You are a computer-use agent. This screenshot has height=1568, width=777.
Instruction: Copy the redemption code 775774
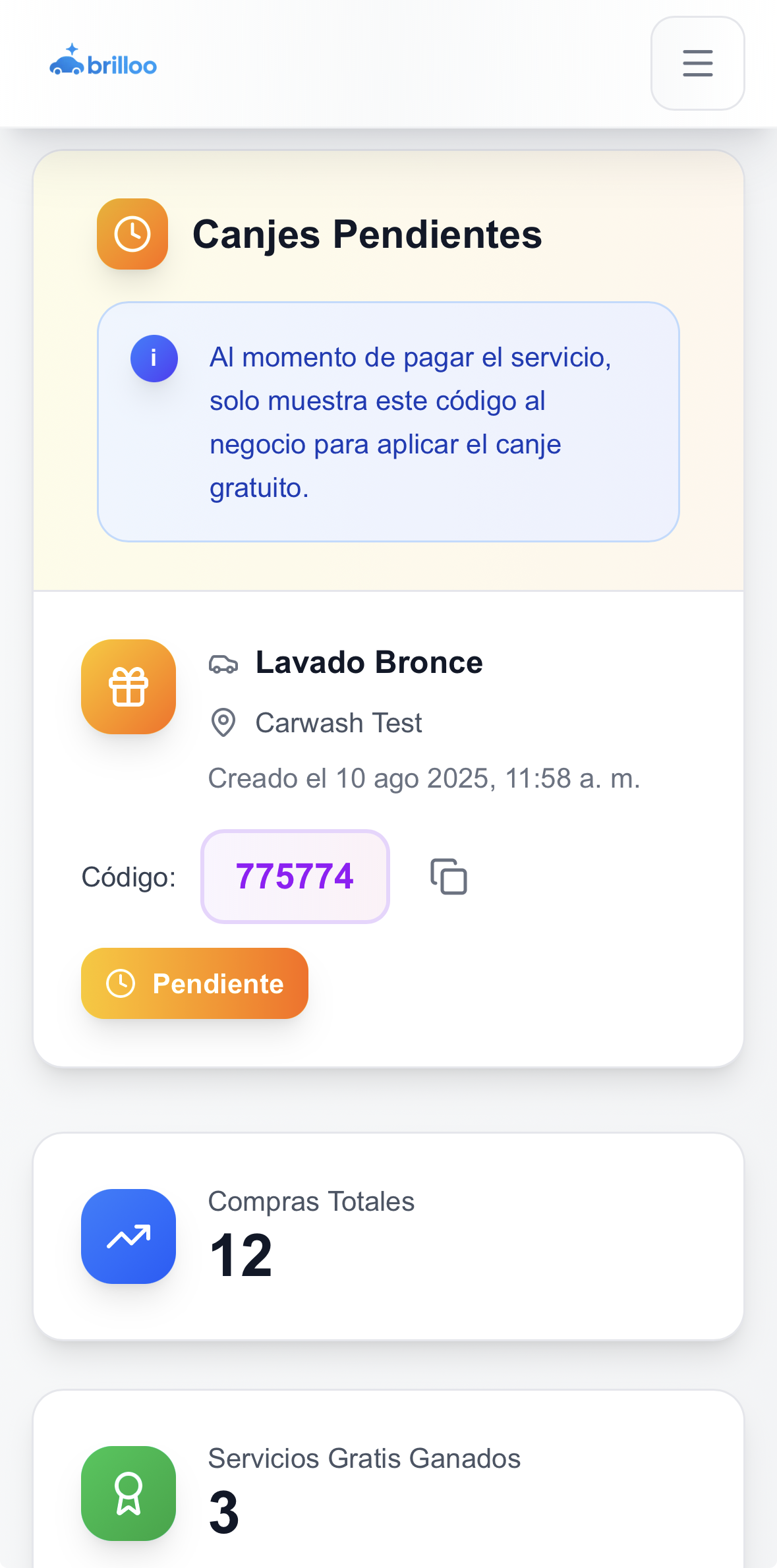coord(449,877)
